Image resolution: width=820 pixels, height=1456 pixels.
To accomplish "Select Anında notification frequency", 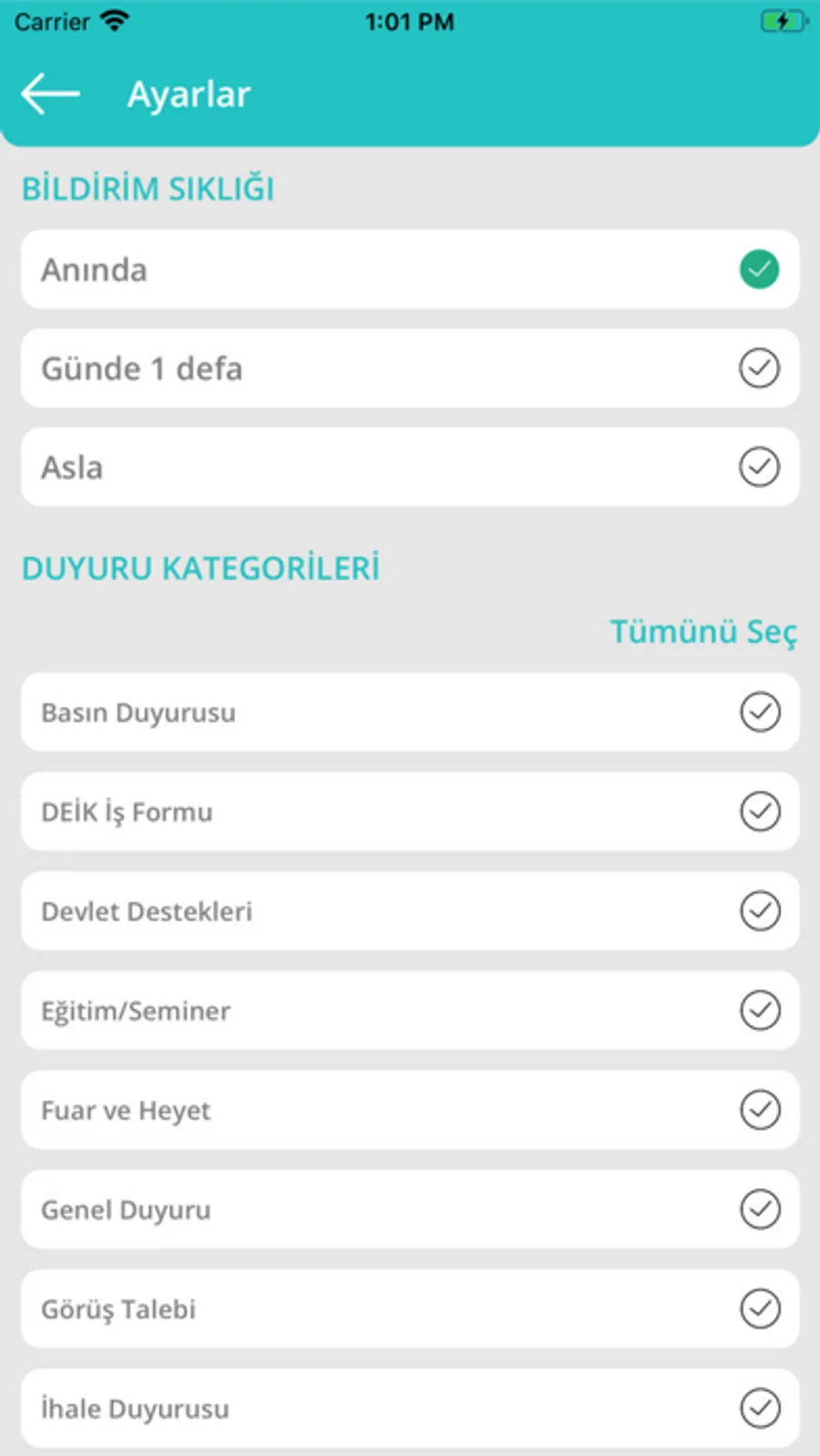I will (x=758, y=270).
